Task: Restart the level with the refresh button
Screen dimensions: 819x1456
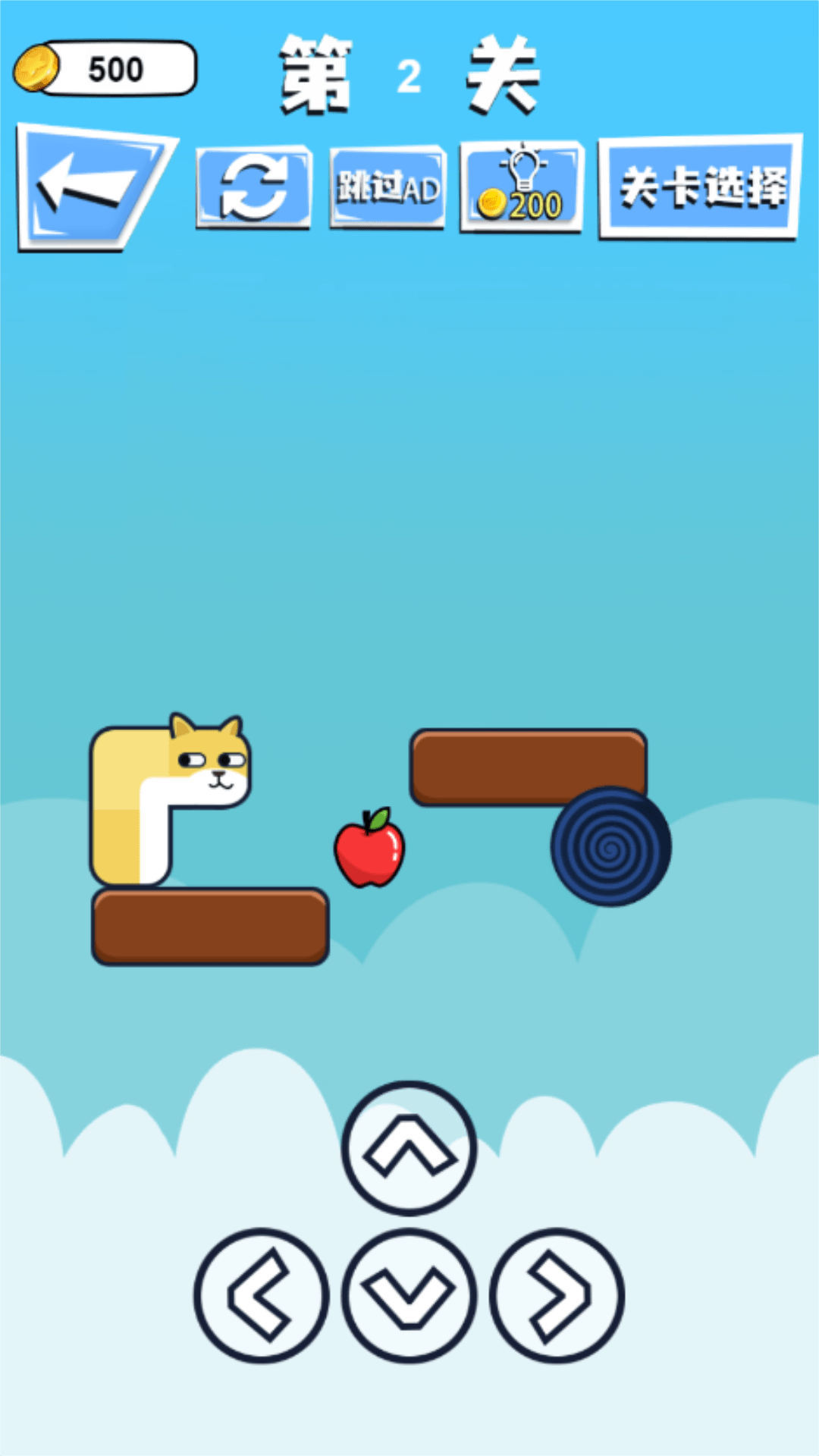Action: pos(253,187)
